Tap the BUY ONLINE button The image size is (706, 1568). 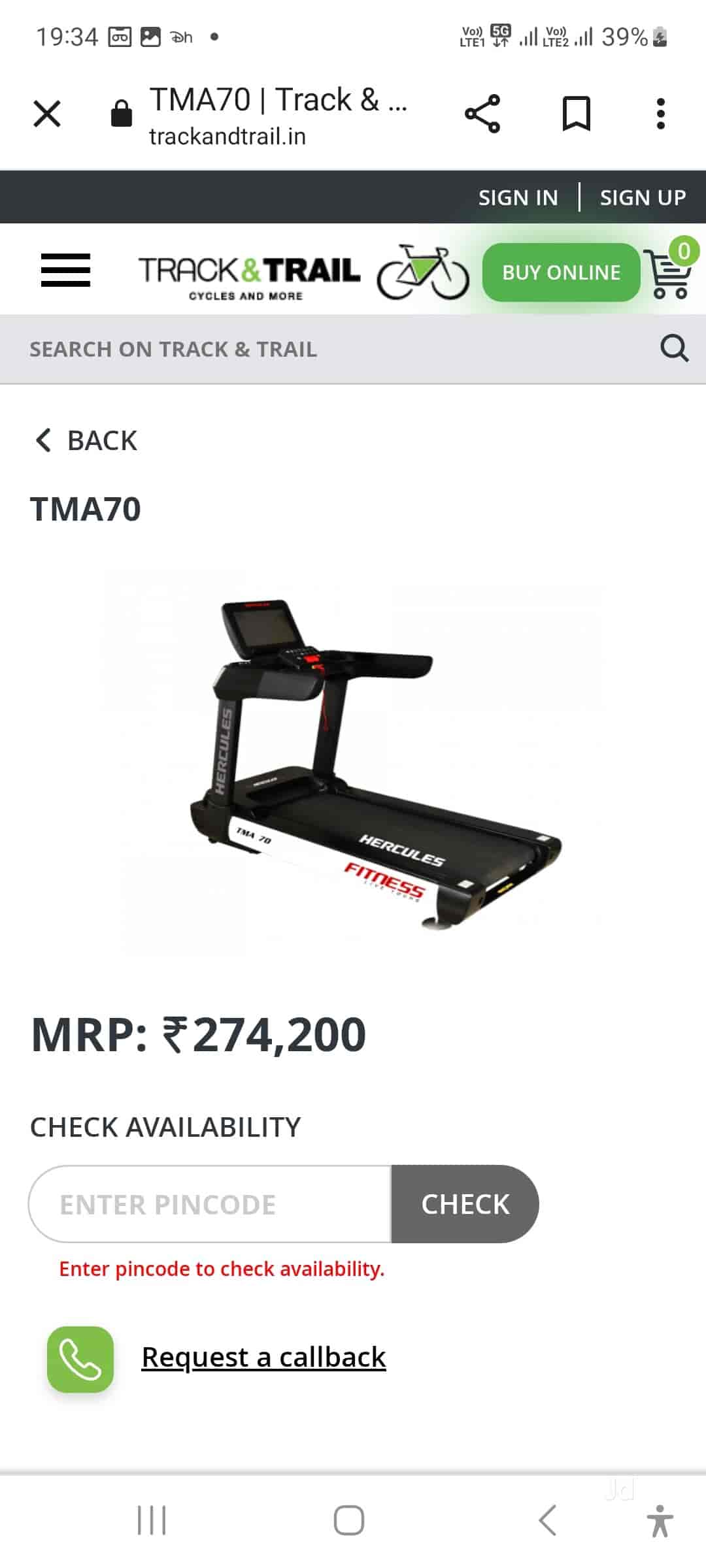click(561, 272)
